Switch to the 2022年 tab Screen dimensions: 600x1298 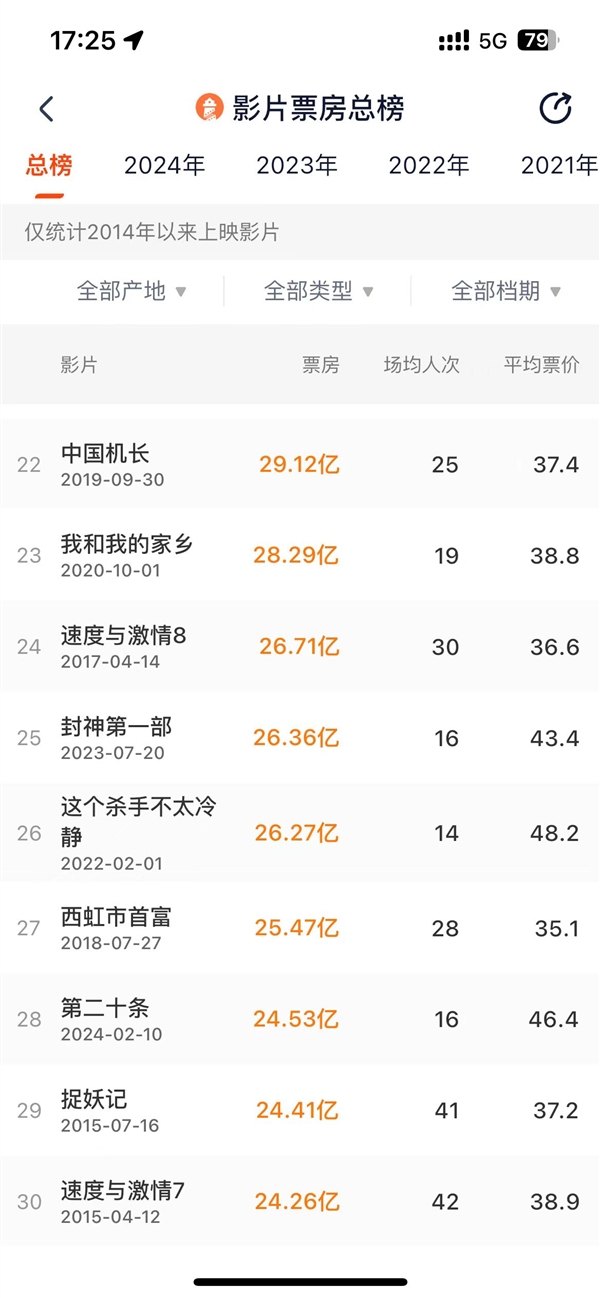(x=429, y=166)
